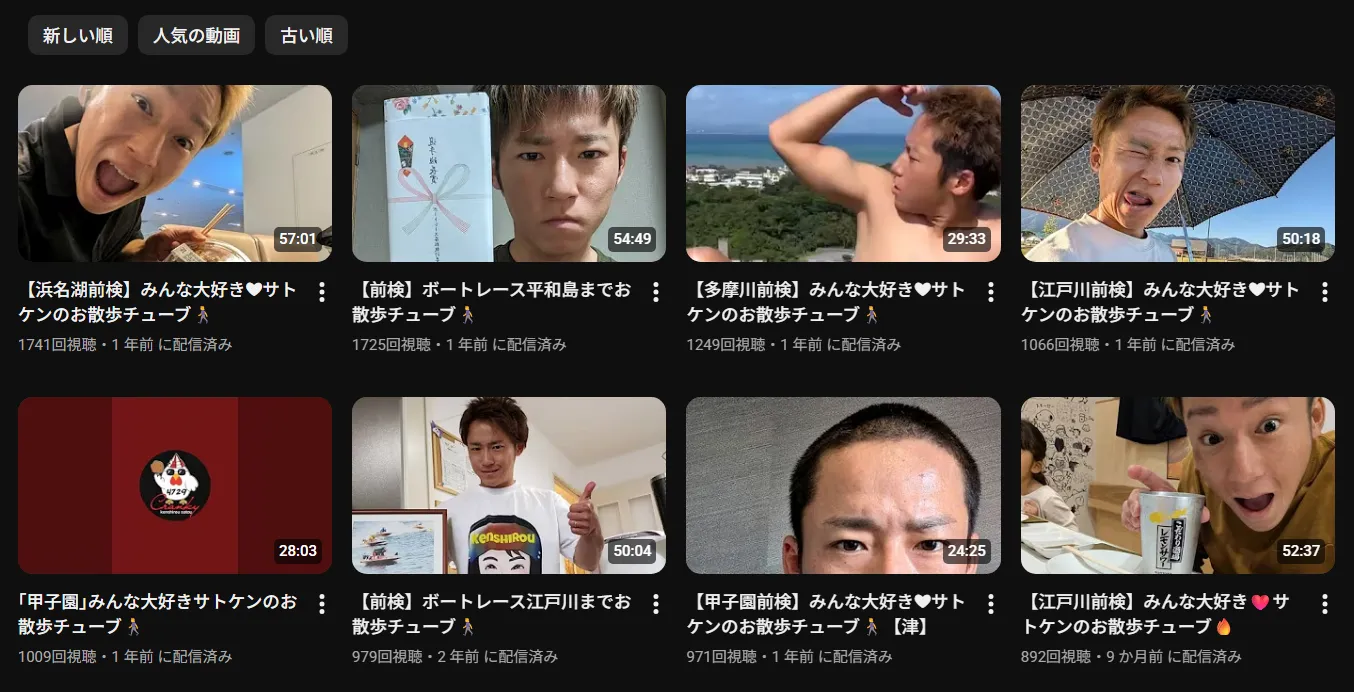The width and height of the screenshot is (1354, 692).
Task: Play the ボートレース江戸川 前検 video
Action: pos(509,485)
